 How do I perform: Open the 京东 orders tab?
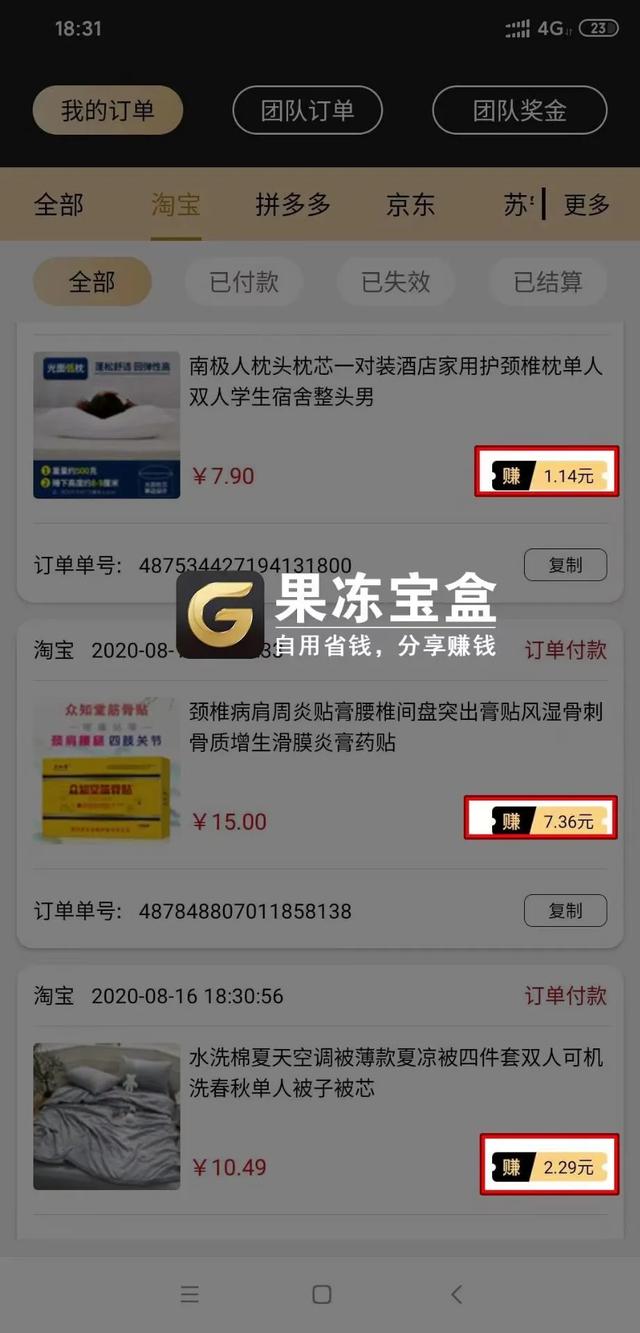[x=411, y=205]
